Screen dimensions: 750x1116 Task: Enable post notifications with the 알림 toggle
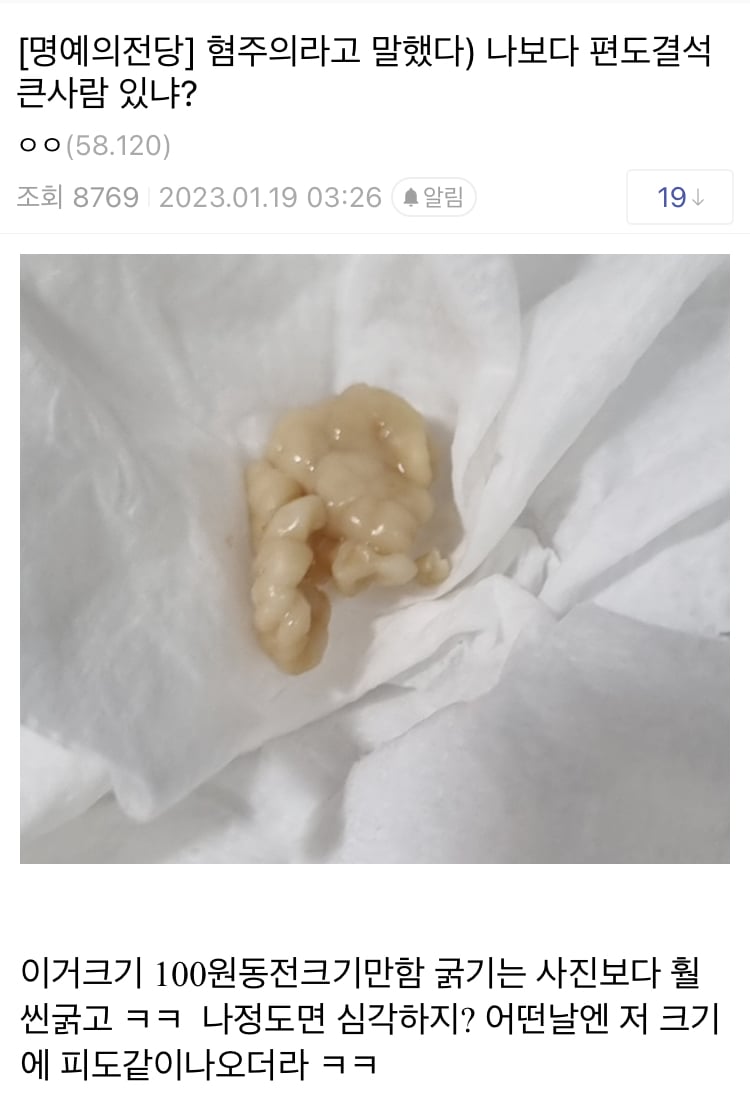(434, 197)
